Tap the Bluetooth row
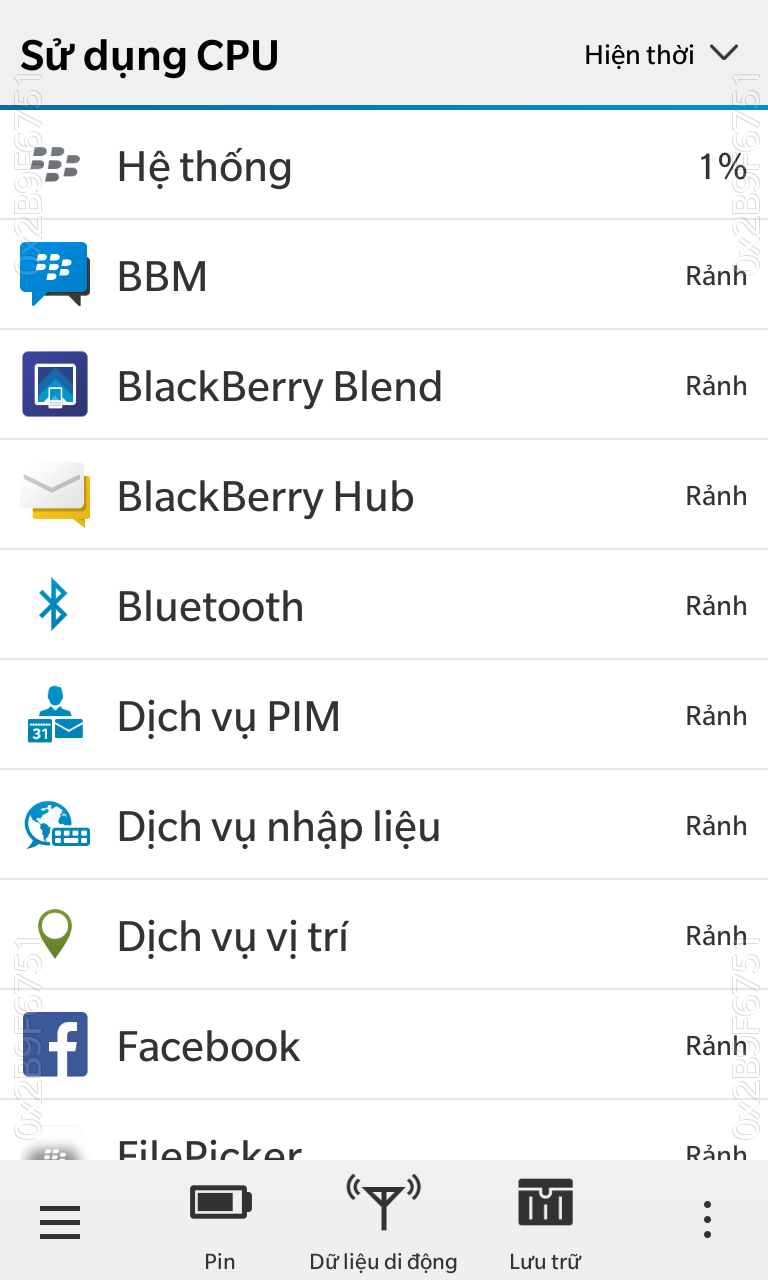 pyautogui.click(x=384, y=606)
